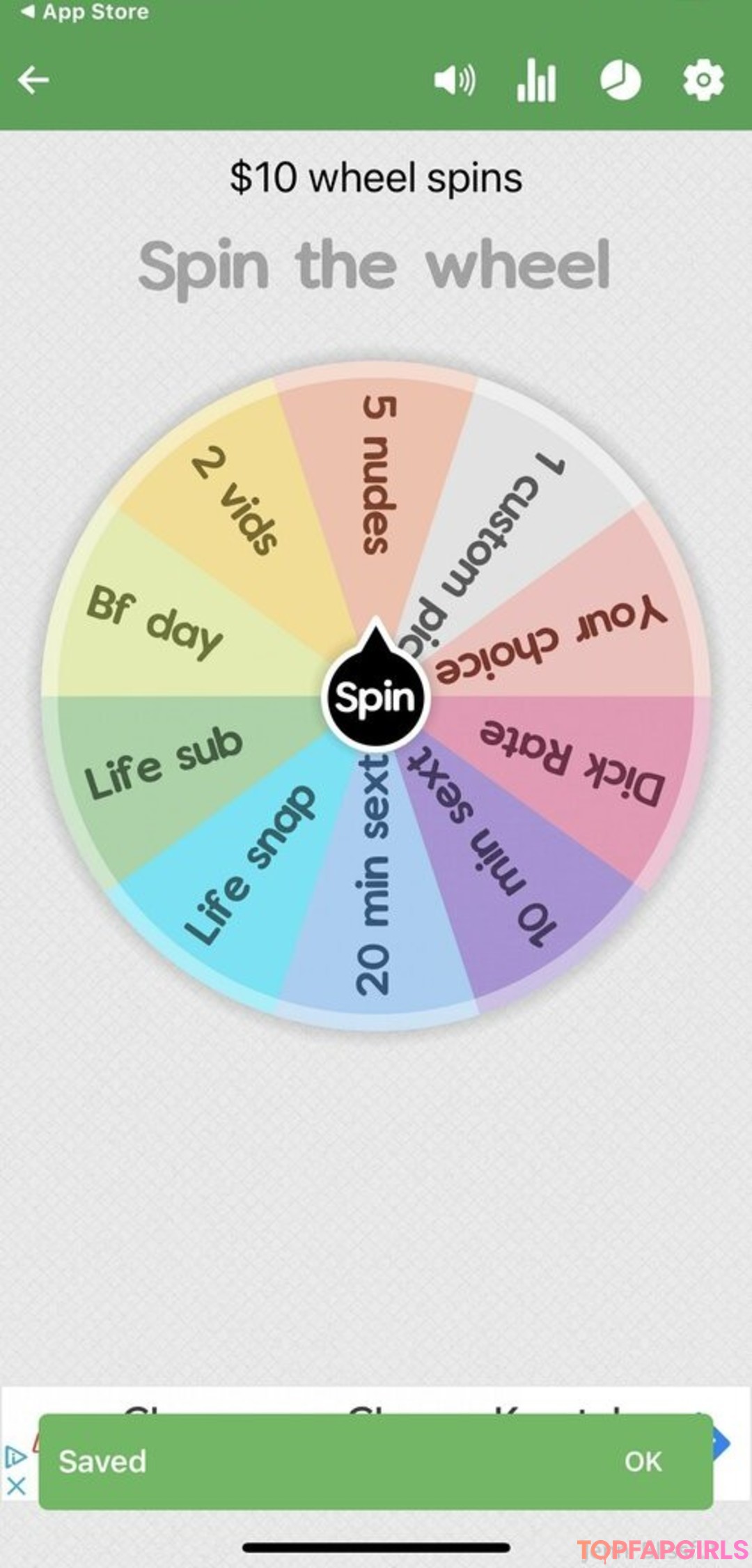Return to the App Store
Viewport: 752px width, 1568px height.
click(x=85, y=12)
